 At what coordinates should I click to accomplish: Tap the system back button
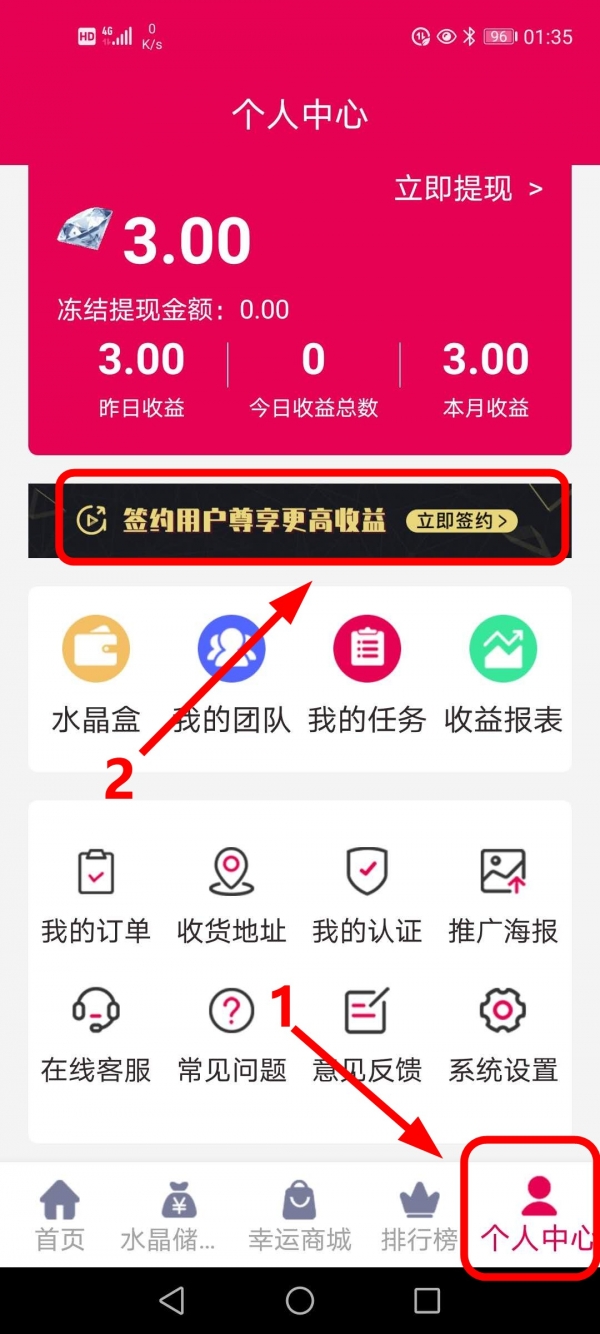[x=172, y=1300]
